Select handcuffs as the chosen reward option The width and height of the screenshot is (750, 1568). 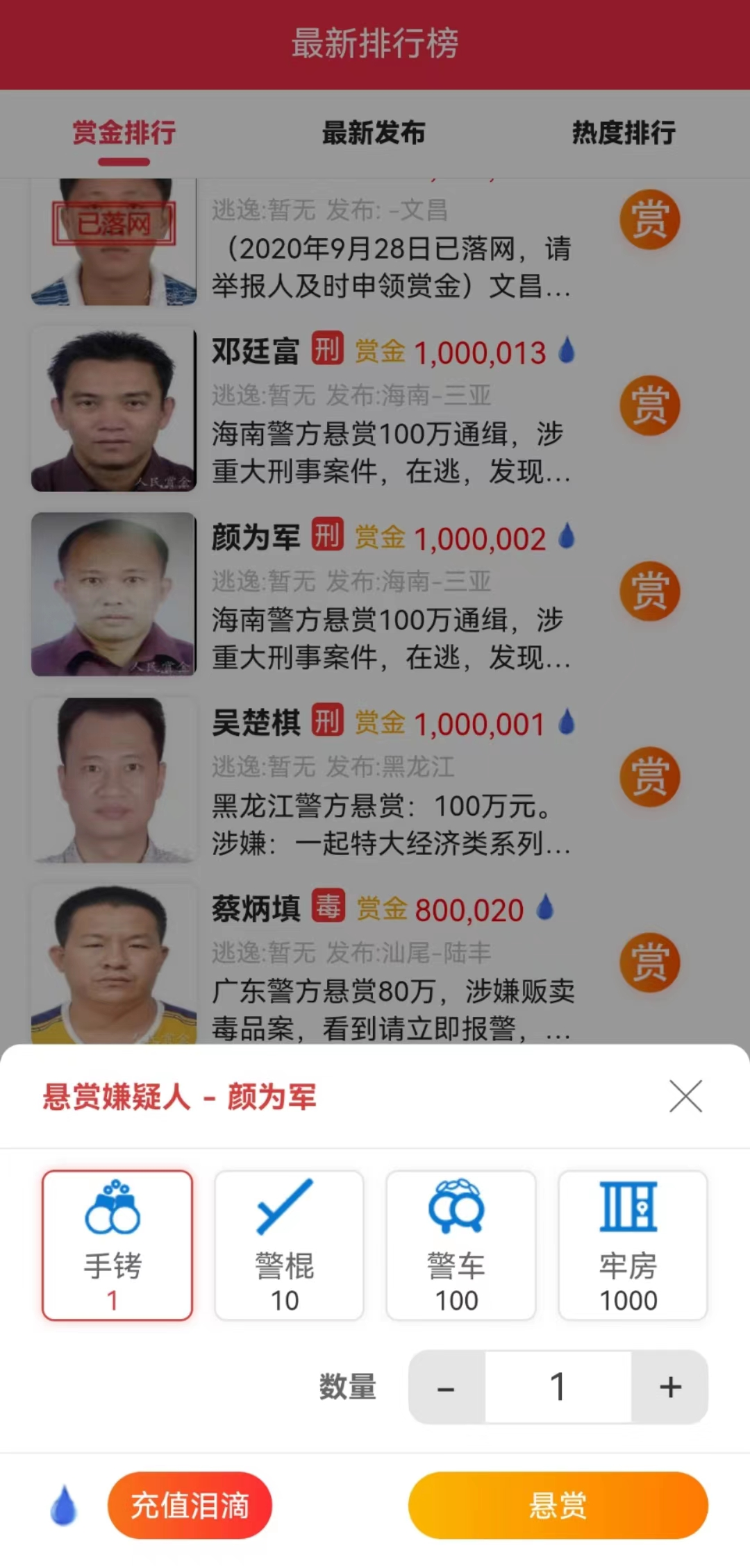click(117, 1246)
